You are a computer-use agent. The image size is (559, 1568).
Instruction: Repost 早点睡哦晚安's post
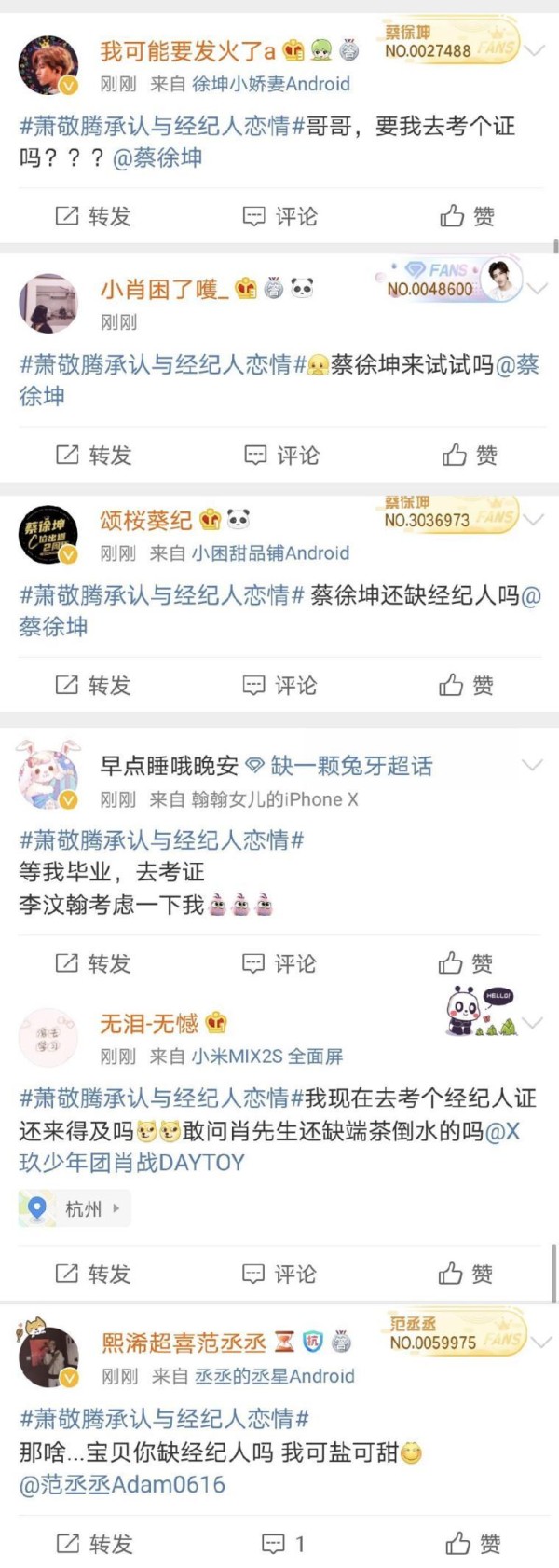click(x=93, y=963)
